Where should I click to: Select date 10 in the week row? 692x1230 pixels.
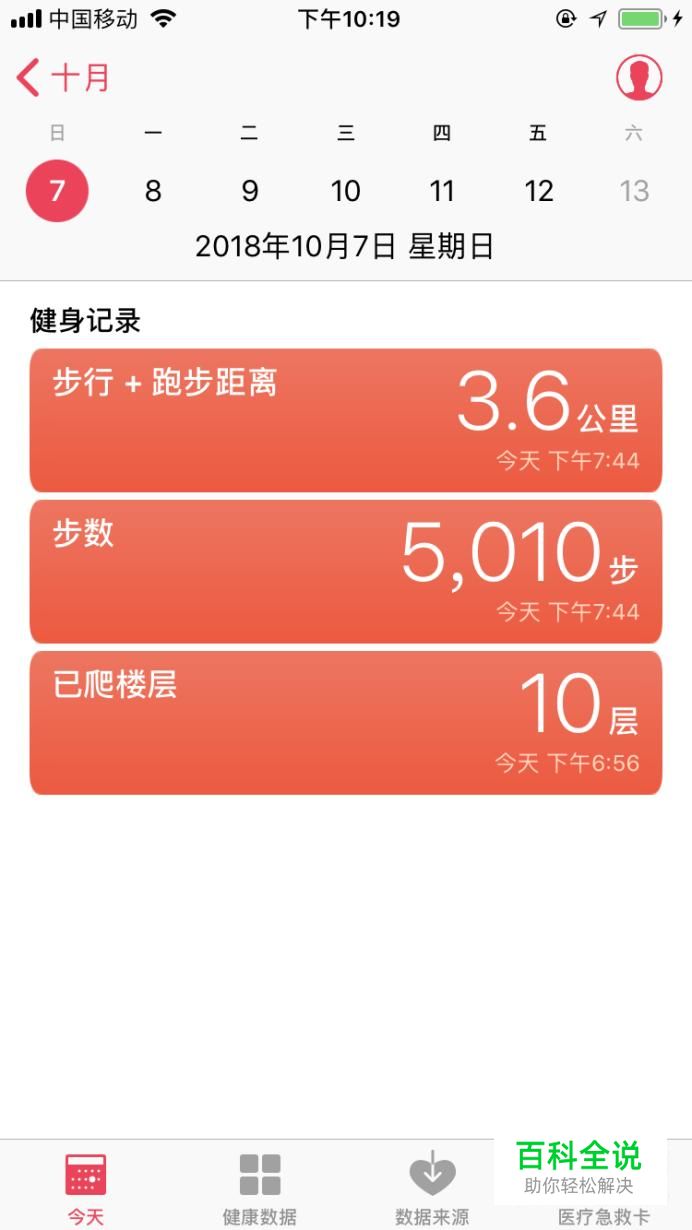pyautogui.click(x=346, y=191)
